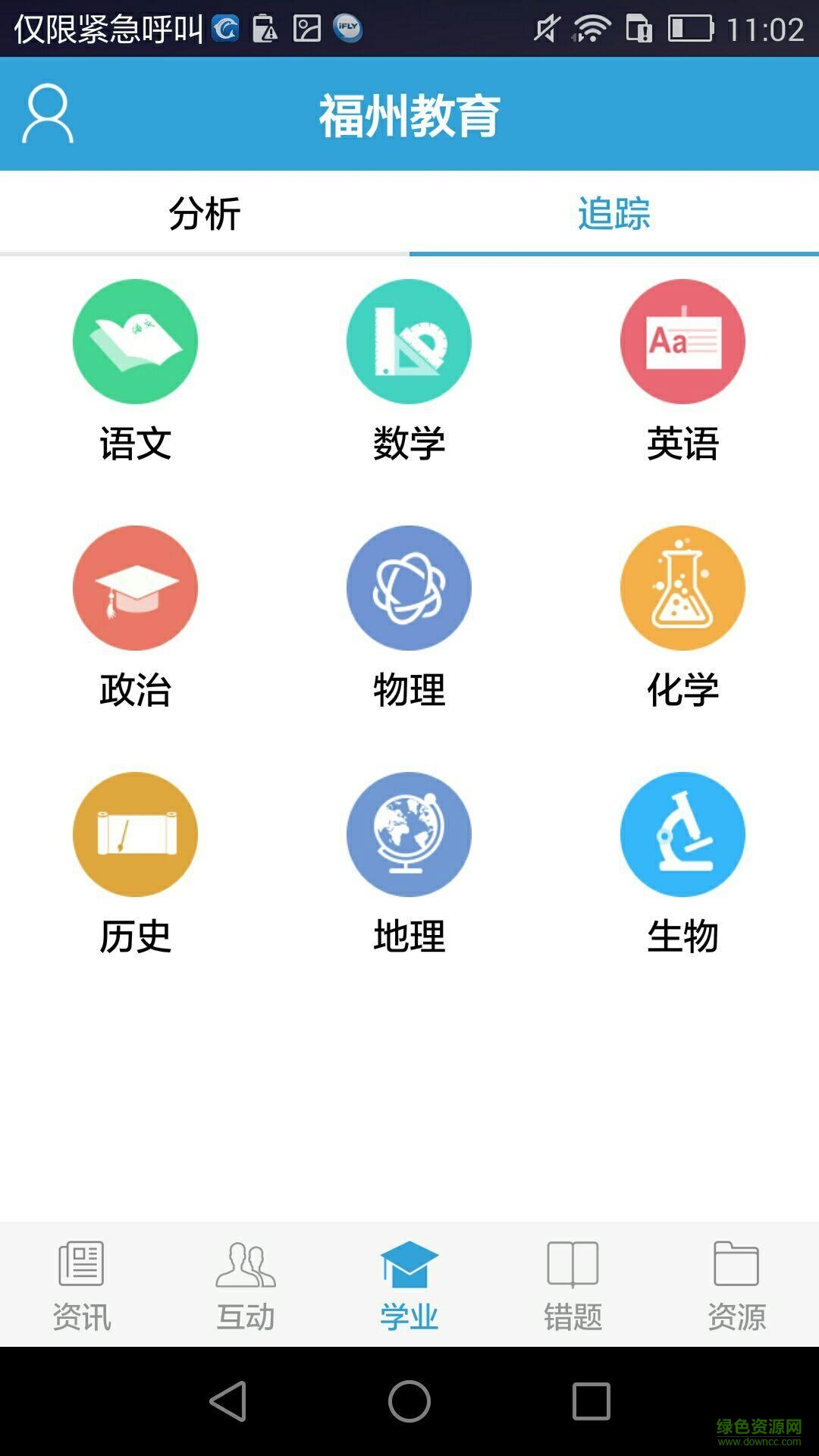Screen dimensions: 819x1456
Task: Open the 历史 scroll icon
Action: (136, 834)
